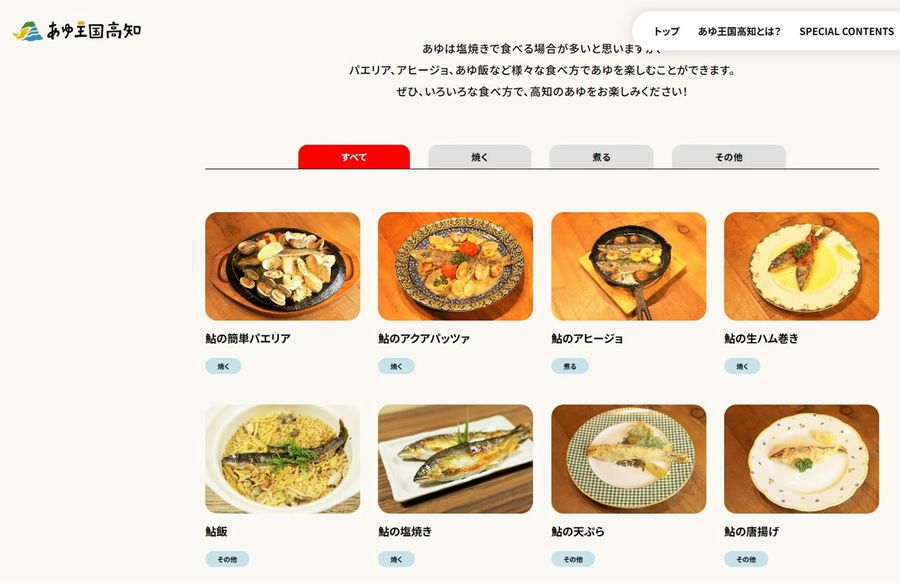This screenshot has width=900, height=583.
Task: Switch to the 煮る tab
Action: [601, 157]
